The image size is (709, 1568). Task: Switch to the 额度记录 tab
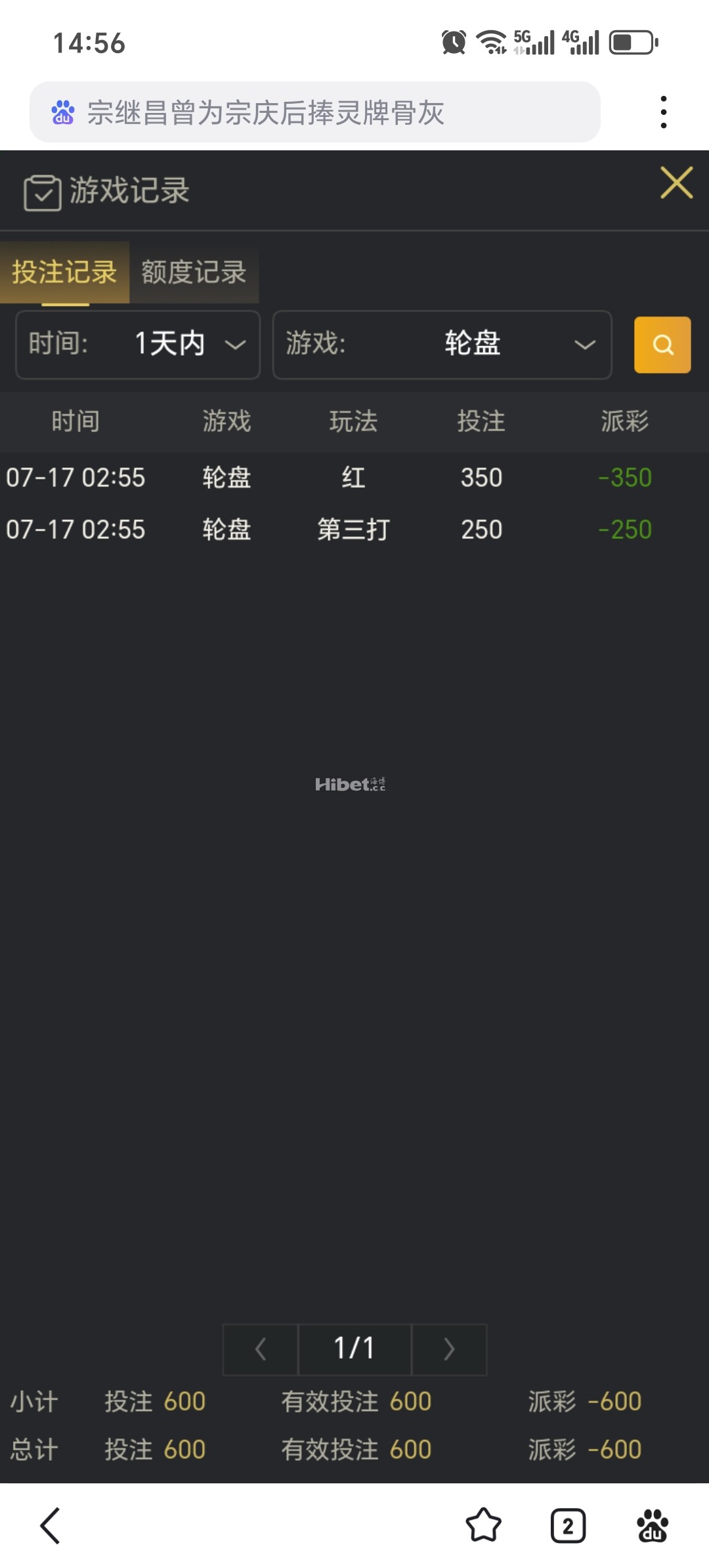click(194, 274)
